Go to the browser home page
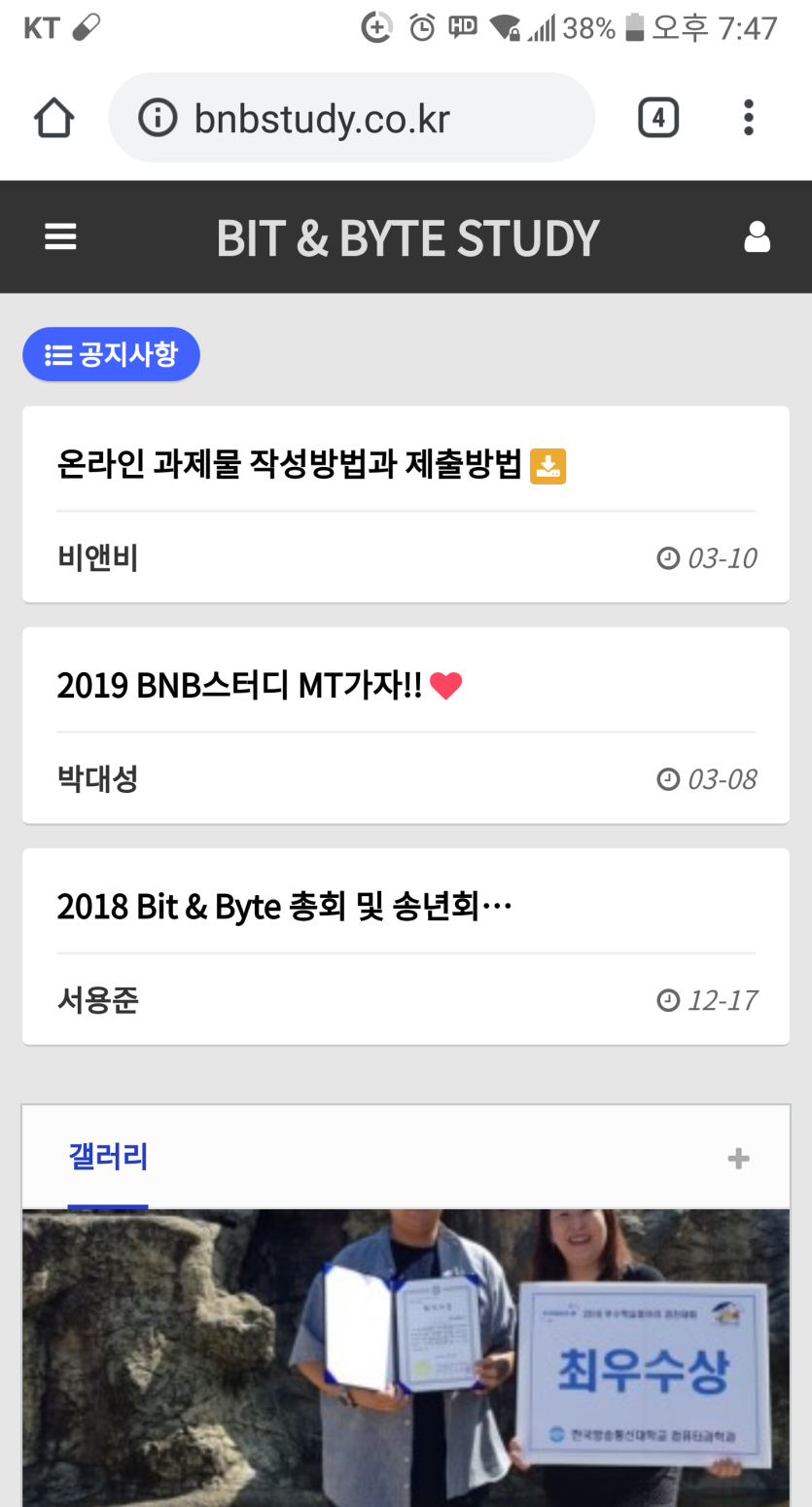This screenshot has height=1507, width=812. click(54, 119)
